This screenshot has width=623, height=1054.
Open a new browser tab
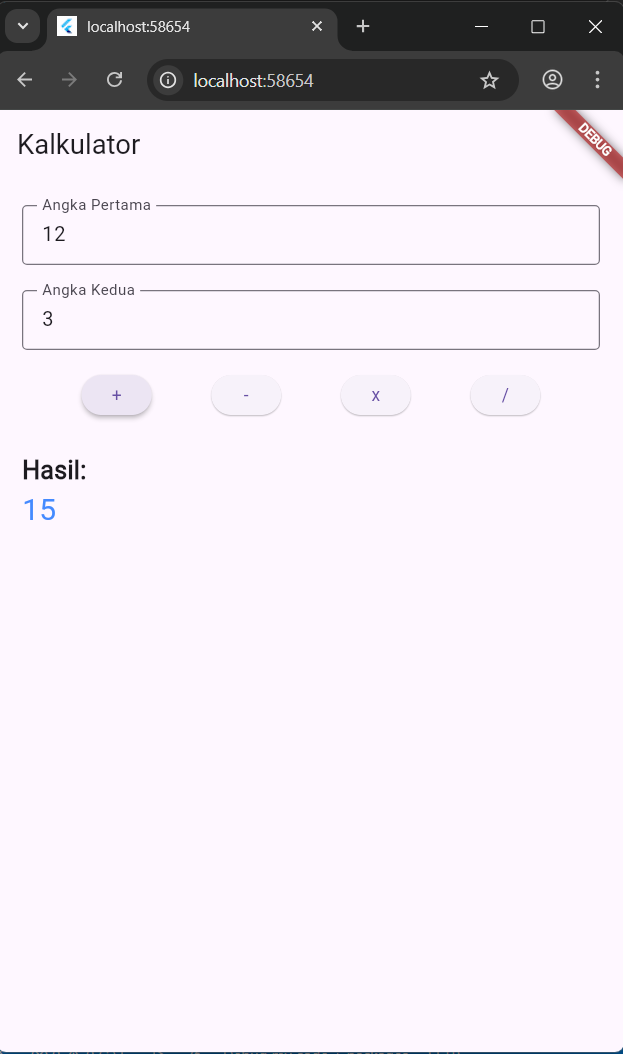click(x=363, y=26)
